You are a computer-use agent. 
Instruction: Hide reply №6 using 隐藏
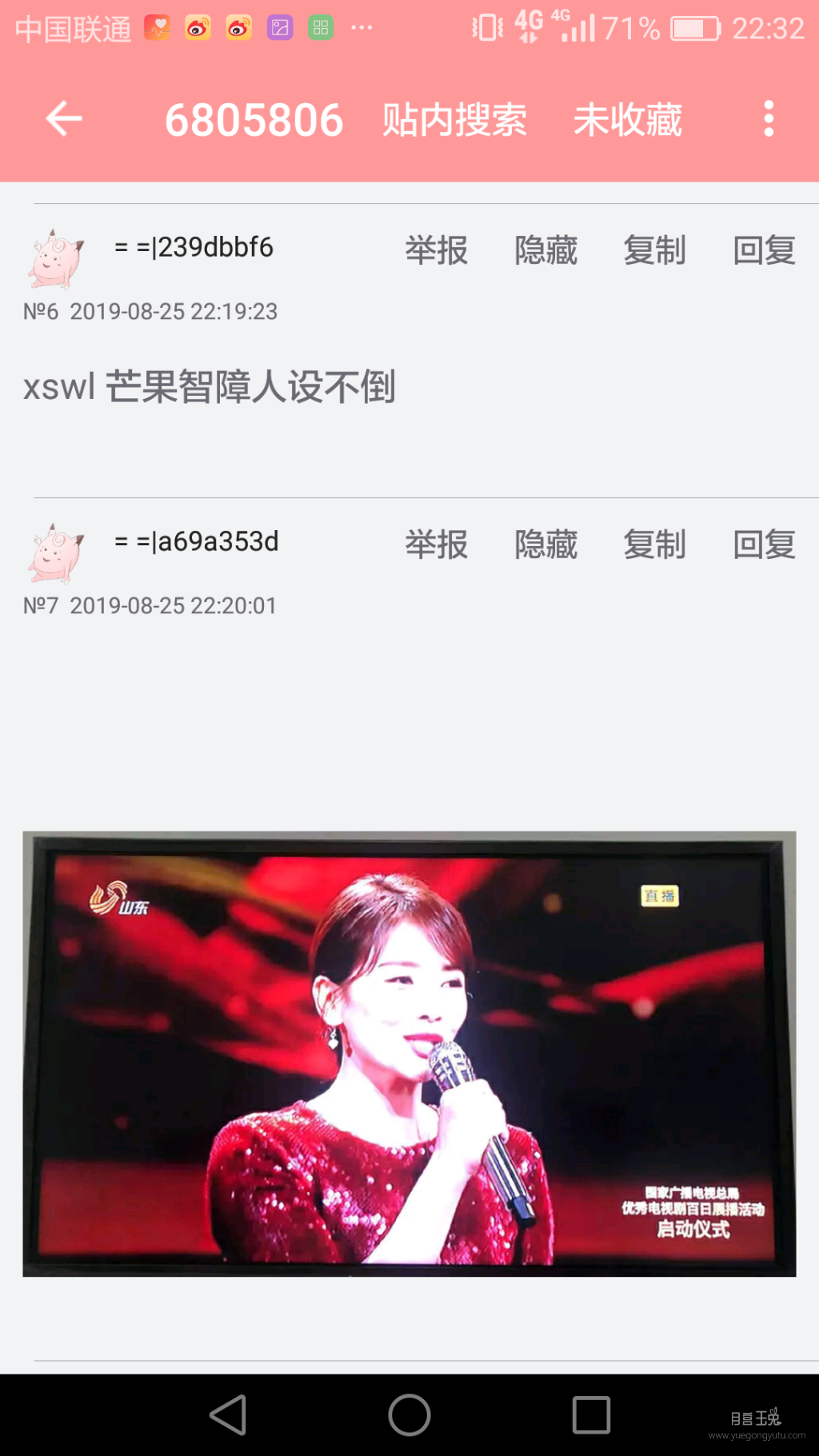click(546, 251)
